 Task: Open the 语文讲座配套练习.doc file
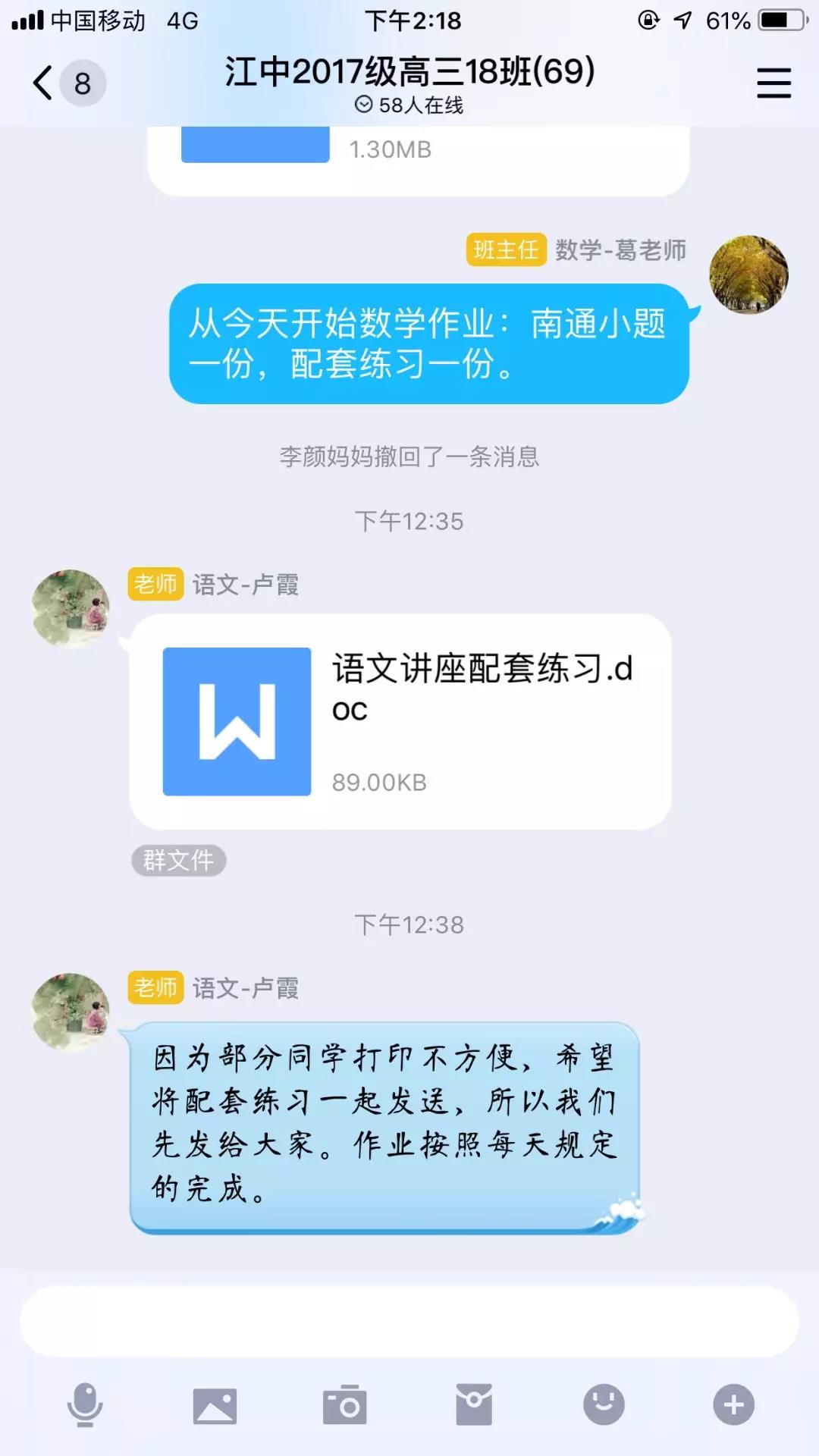click(x=400, y=721)
